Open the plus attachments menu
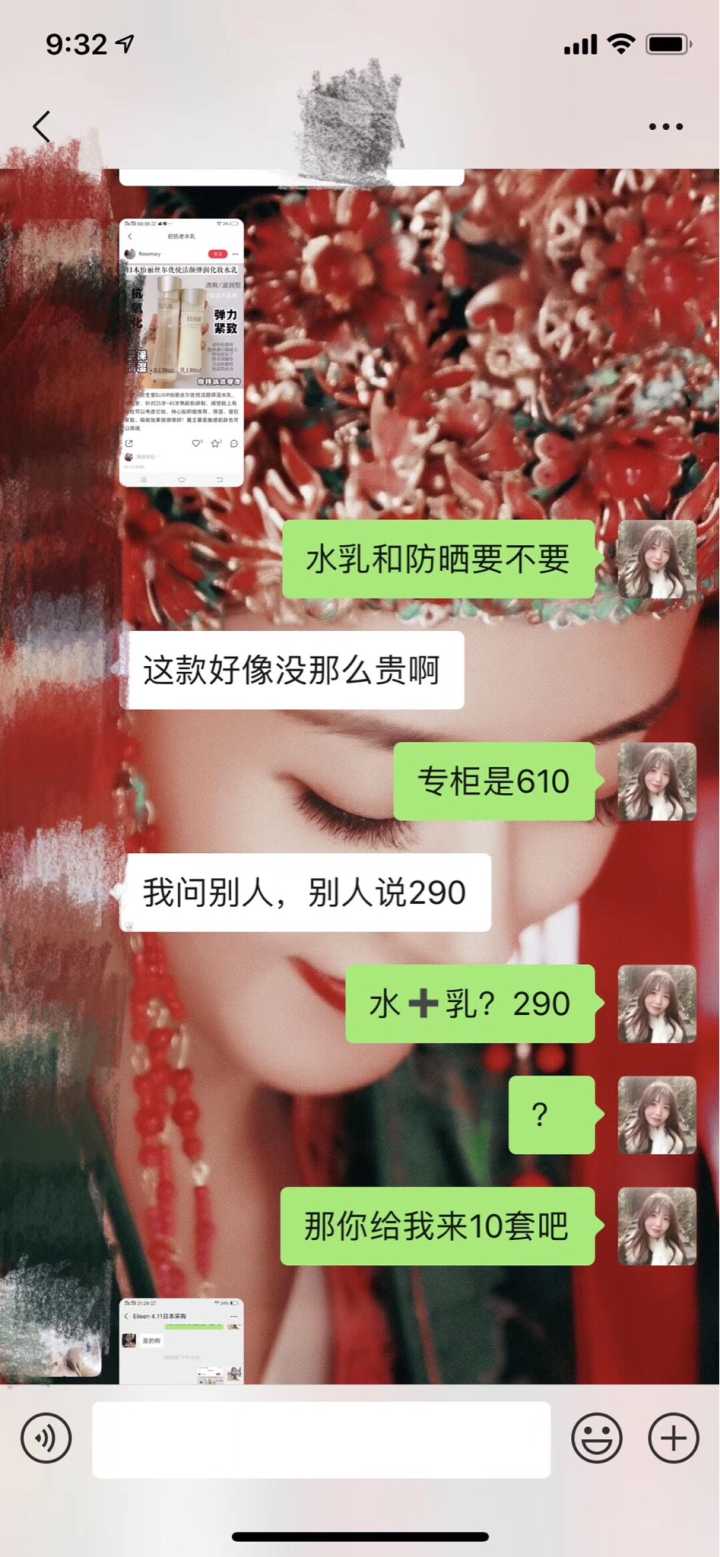The image size is (720, 1557). [673, 1440]
